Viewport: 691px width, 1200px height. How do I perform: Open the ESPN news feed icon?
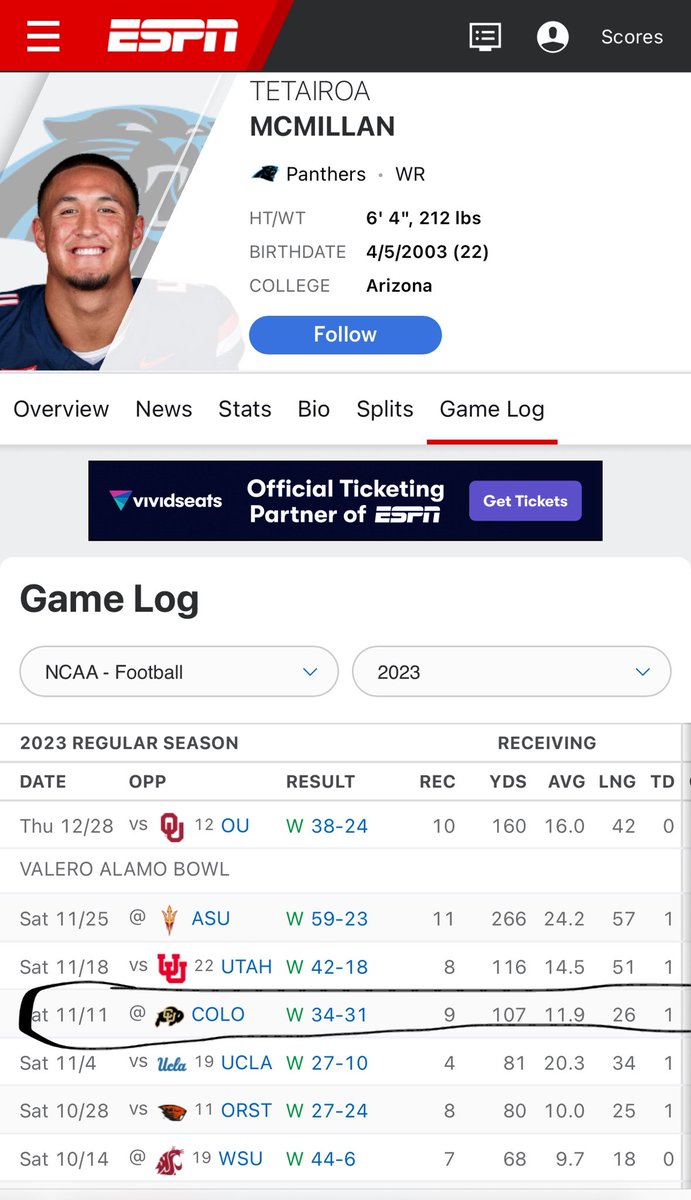(485, 37)
